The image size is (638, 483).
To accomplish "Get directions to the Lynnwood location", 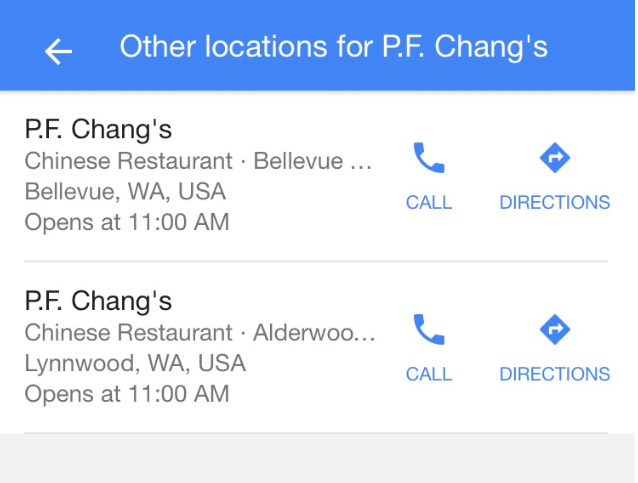I will (554, 347).
